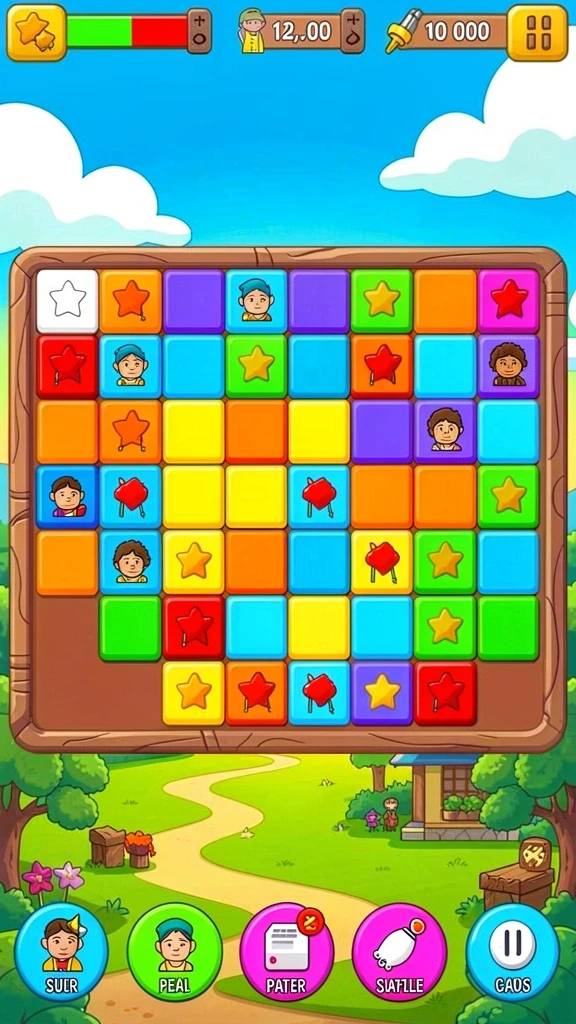
Task: Use the SIATLLE rocket booster
Action: point(400,952)
